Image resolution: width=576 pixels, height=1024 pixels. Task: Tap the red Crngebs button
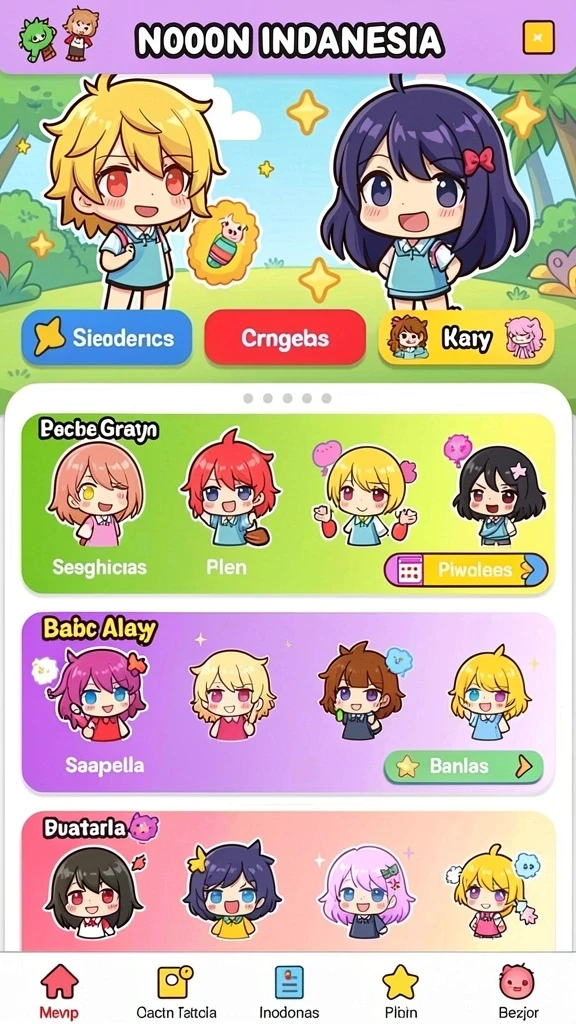click(285, 338)
